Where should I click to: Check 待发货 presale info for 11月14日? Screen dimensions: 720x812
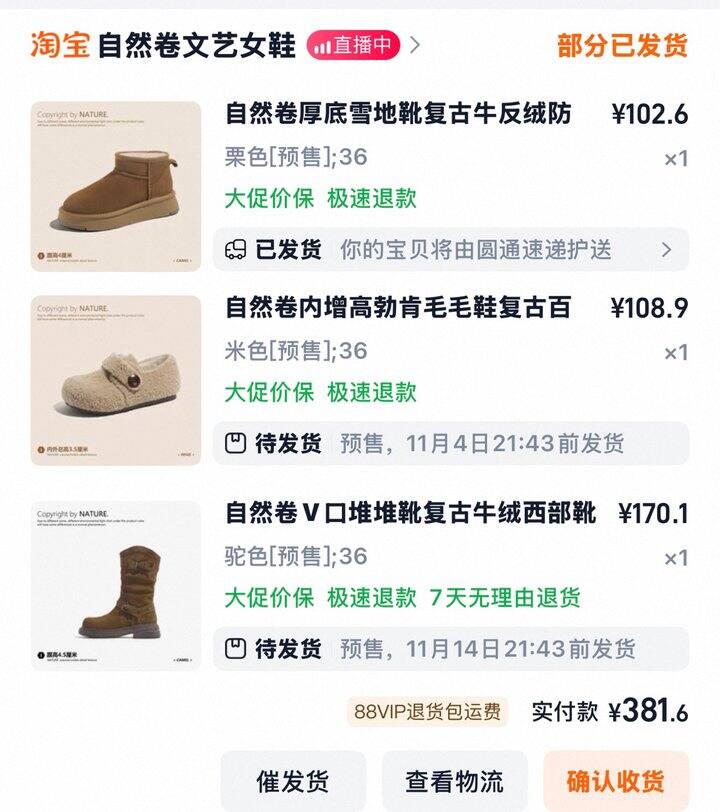[450, 648]
